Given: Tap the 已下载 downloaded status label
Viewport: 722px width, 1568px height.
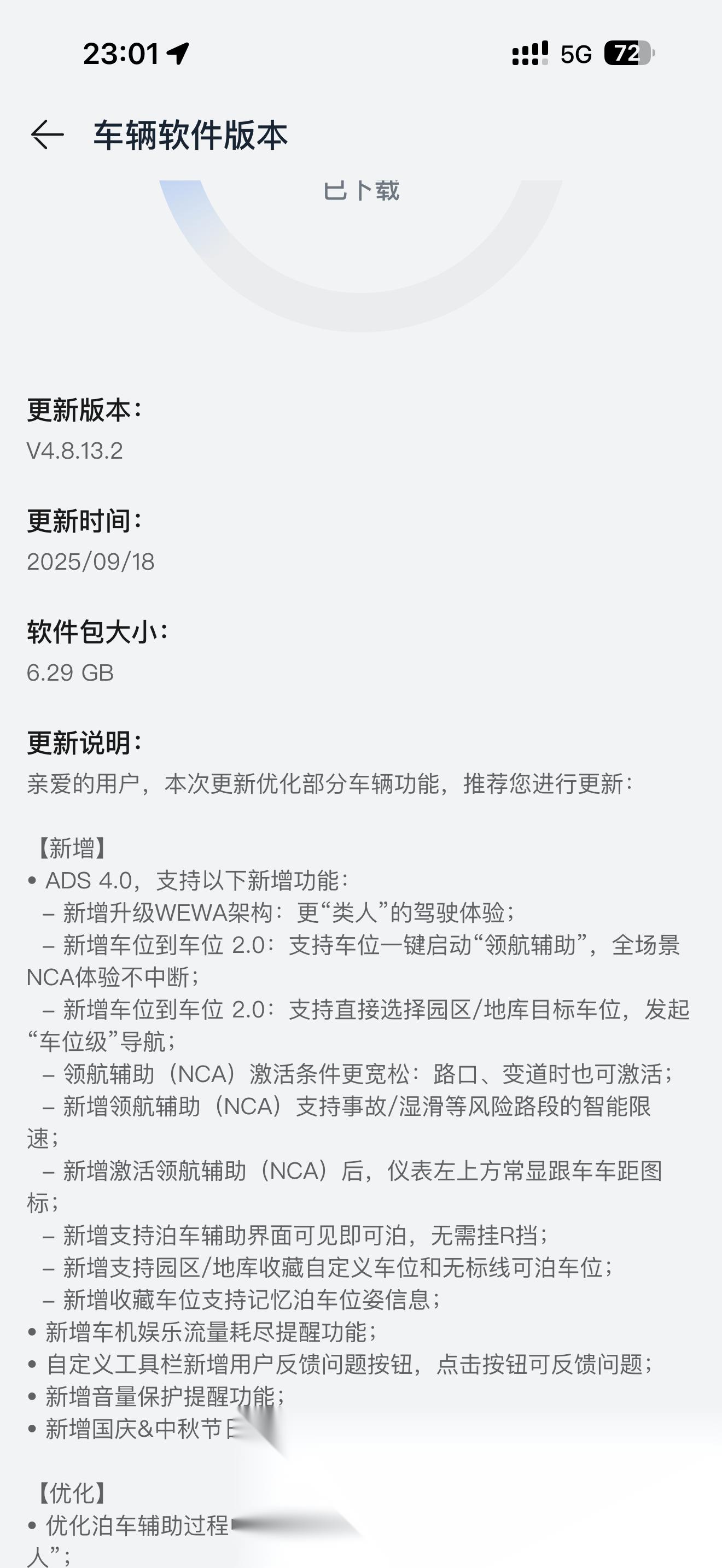Looking at the screenshot, I should tap(361, 190).
